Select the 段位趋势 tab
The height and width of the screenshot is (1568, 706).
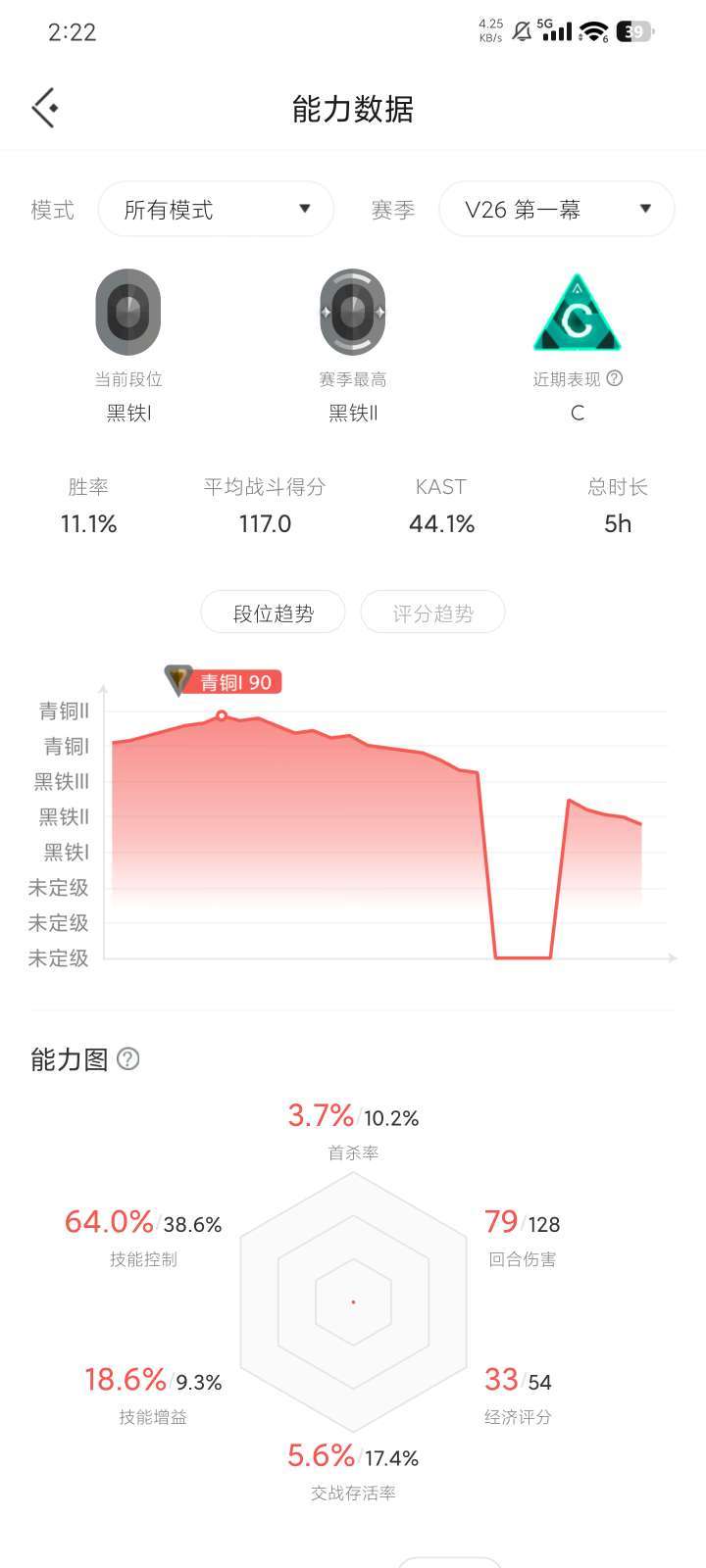(x=273, y=613)
